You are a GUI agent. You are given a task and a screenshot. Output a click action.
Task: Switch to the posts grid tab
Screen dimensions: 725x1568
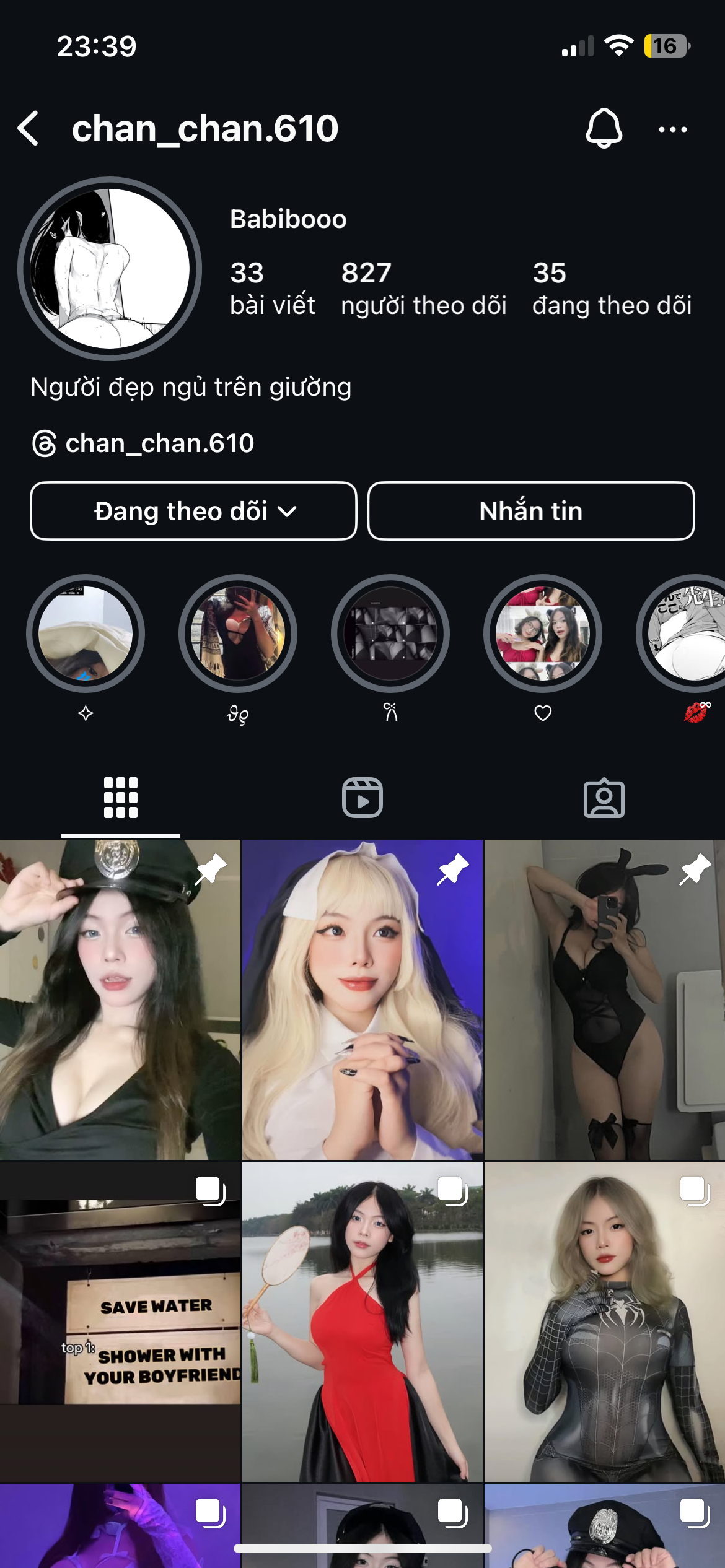click(121, 798)
